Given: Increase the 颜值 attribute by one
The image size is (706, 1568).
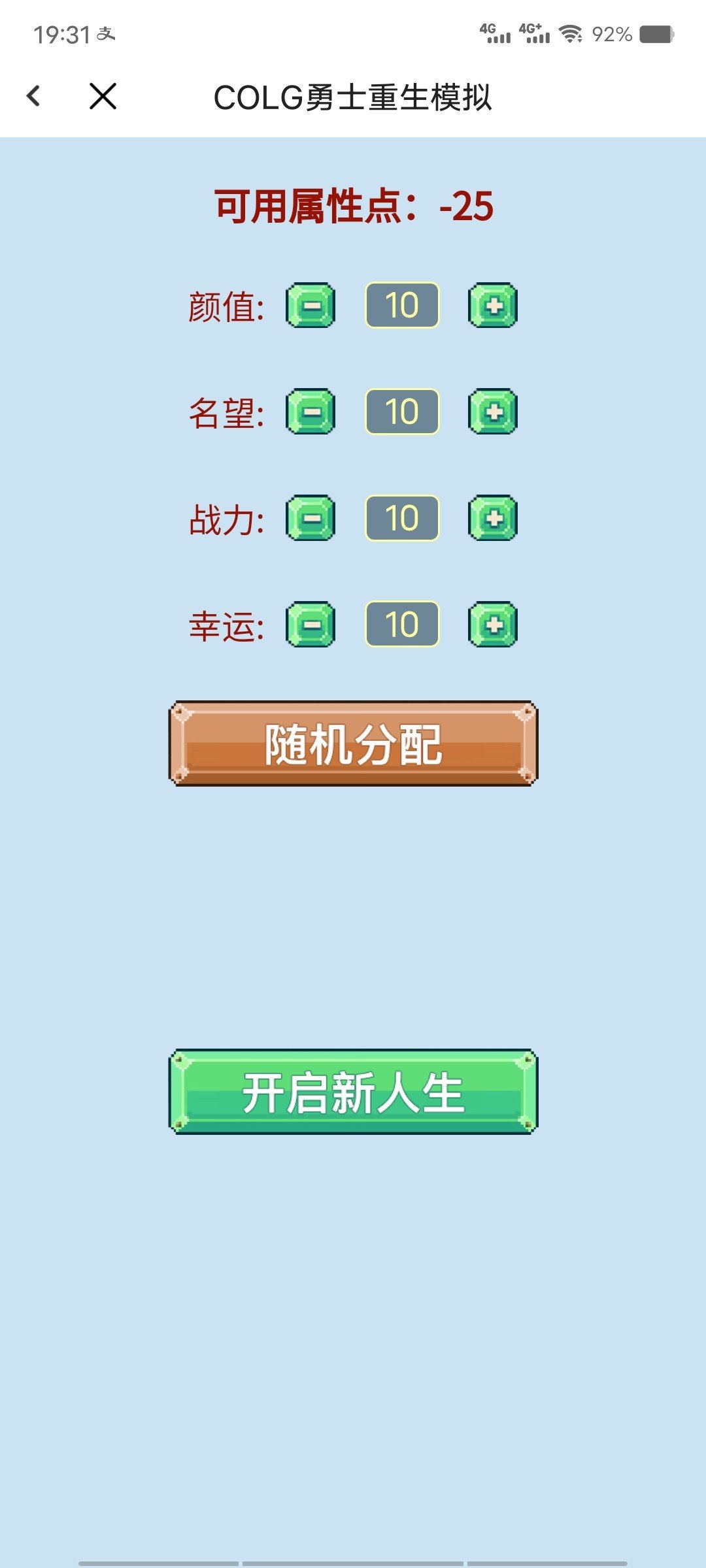Looking at the screenshot, I should pos(493,305).
